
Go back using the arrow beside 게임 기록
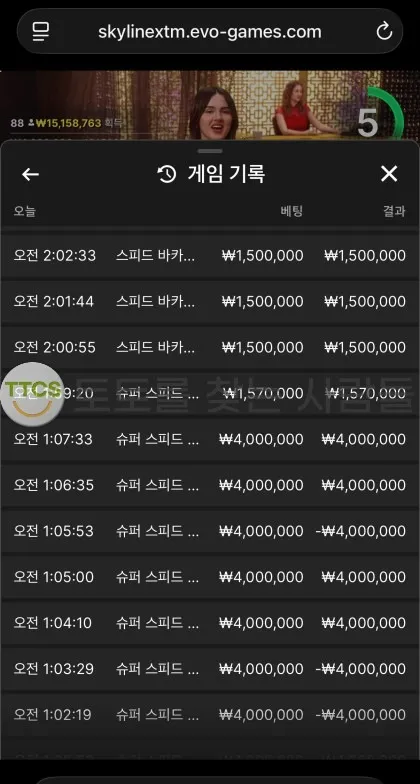click(x=30, y=174)
